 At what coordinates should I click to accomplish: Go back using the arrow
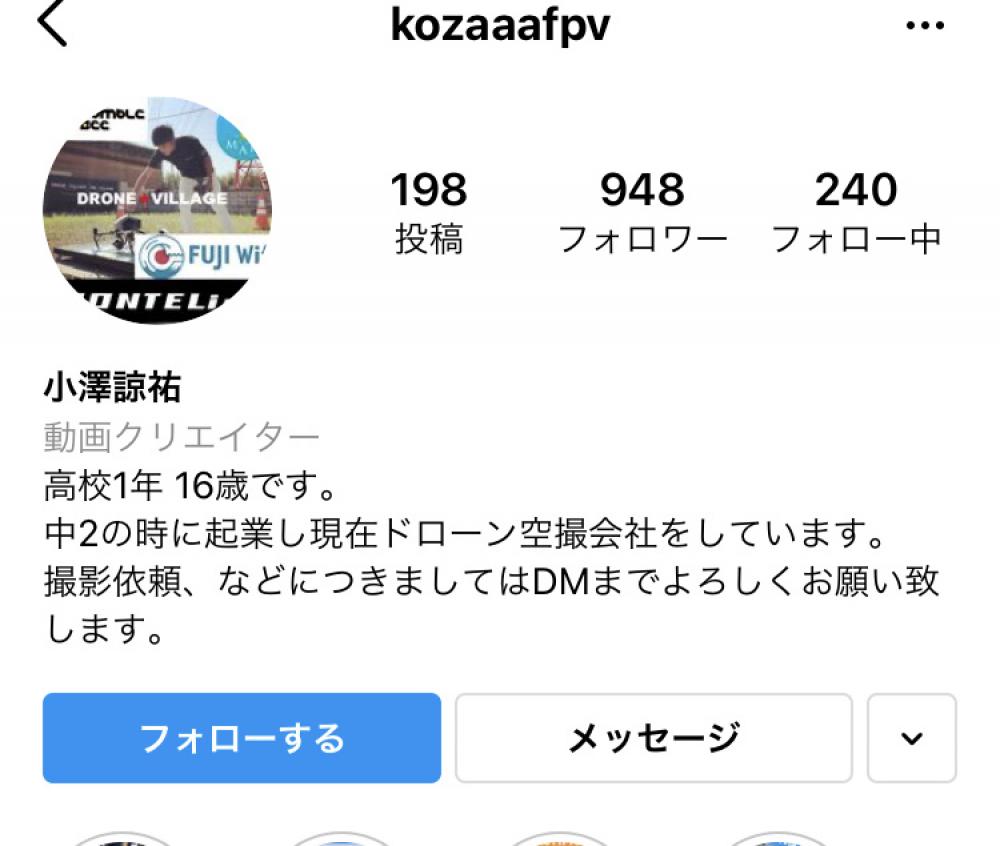tap(52, 24)
